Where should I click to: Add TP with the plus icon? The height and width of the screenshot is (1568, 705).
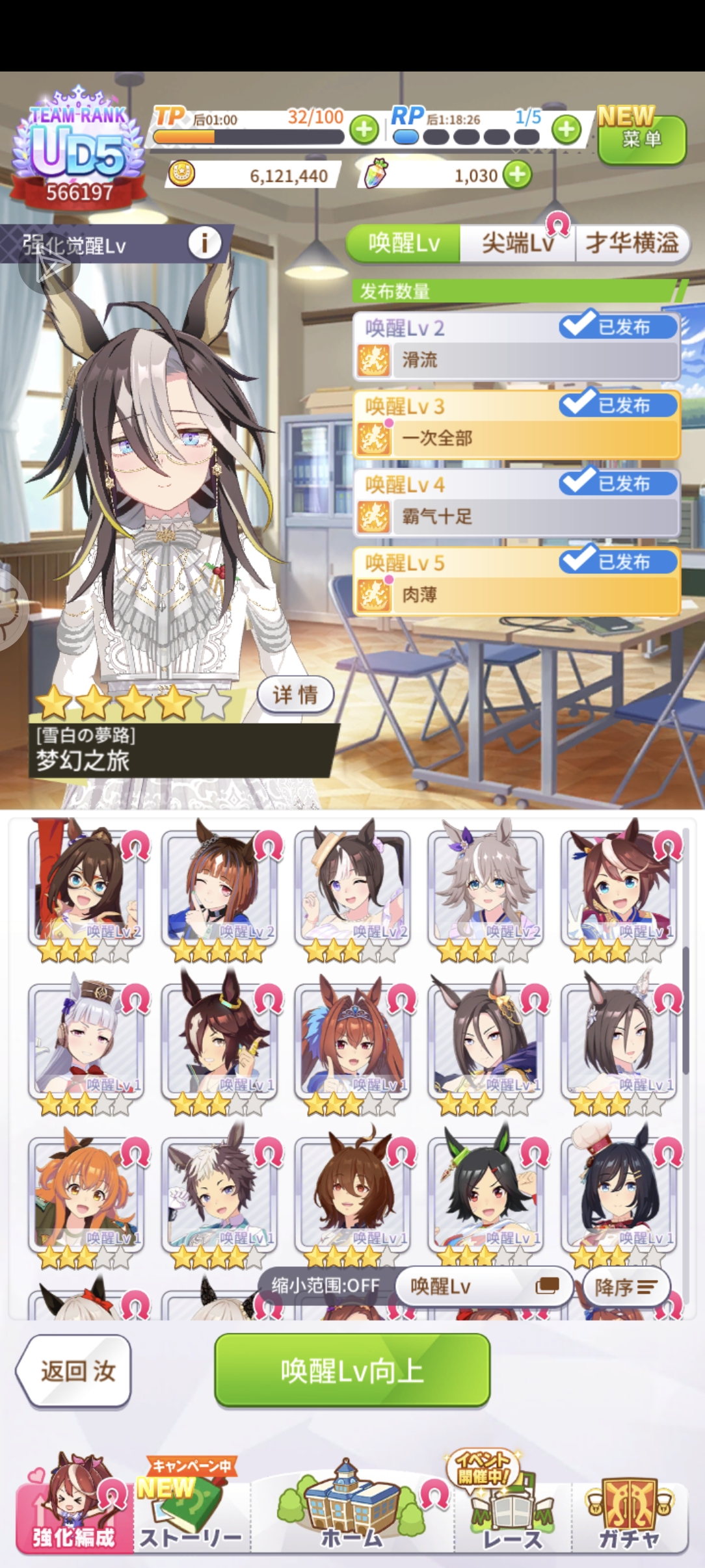[x=364, y=129]
